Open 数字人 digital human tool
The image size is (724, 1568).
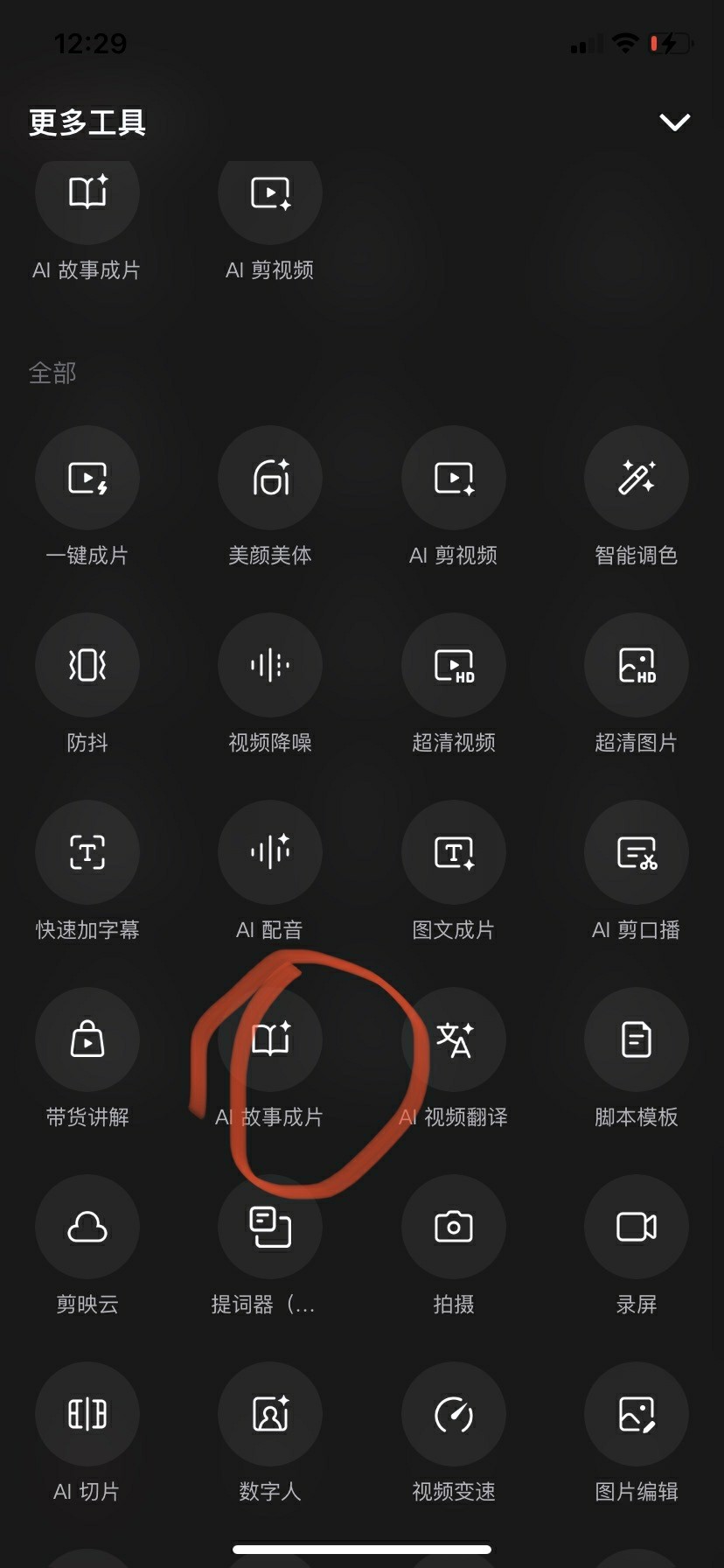pyautogui.click(x=270, y=1415)
